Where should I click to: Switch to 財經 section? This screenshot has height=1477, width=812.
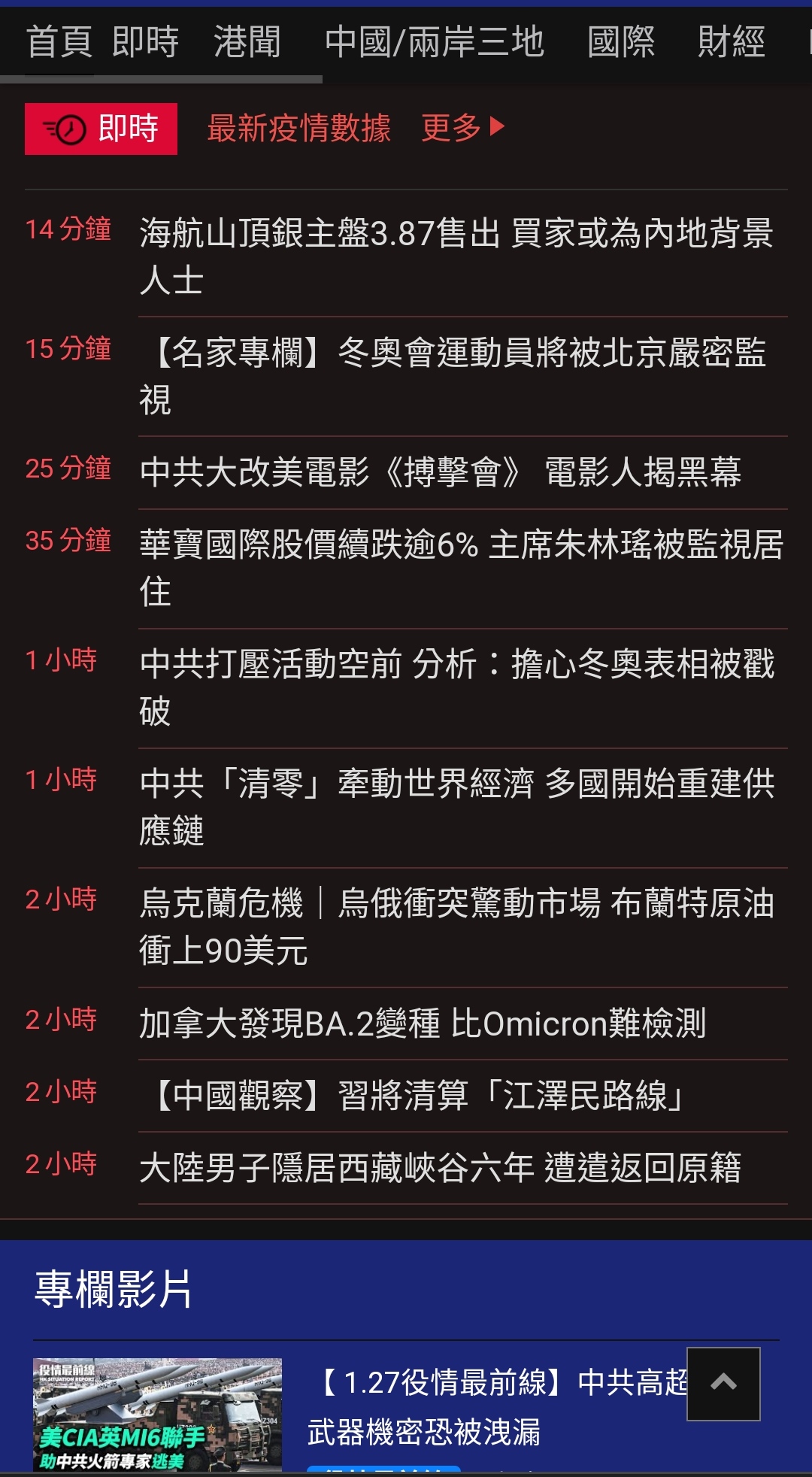tap(731, 42)
